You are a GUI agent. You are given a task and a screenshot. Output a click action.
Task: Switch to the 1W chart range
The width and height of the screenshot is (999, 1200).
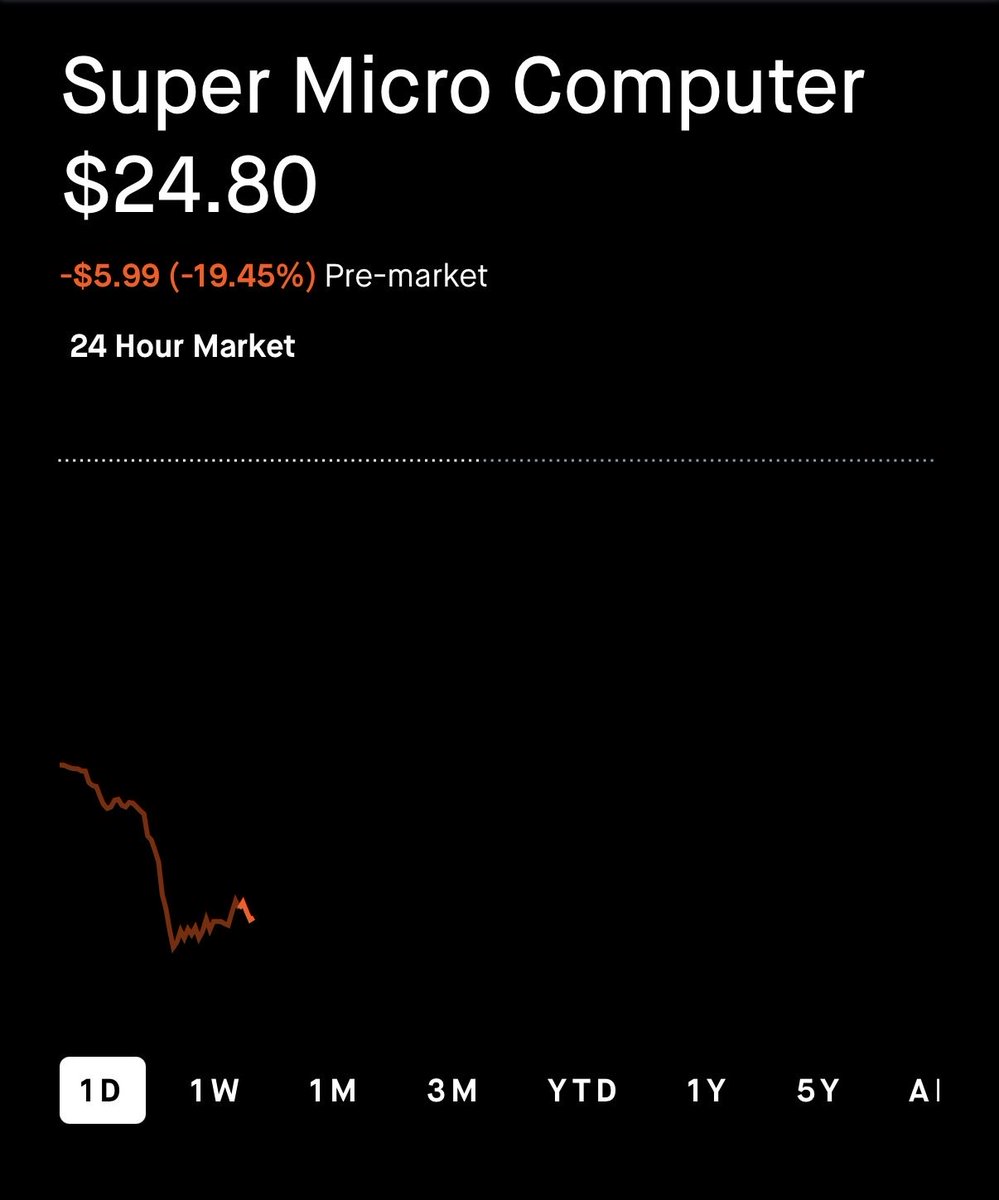point(215,1090)
